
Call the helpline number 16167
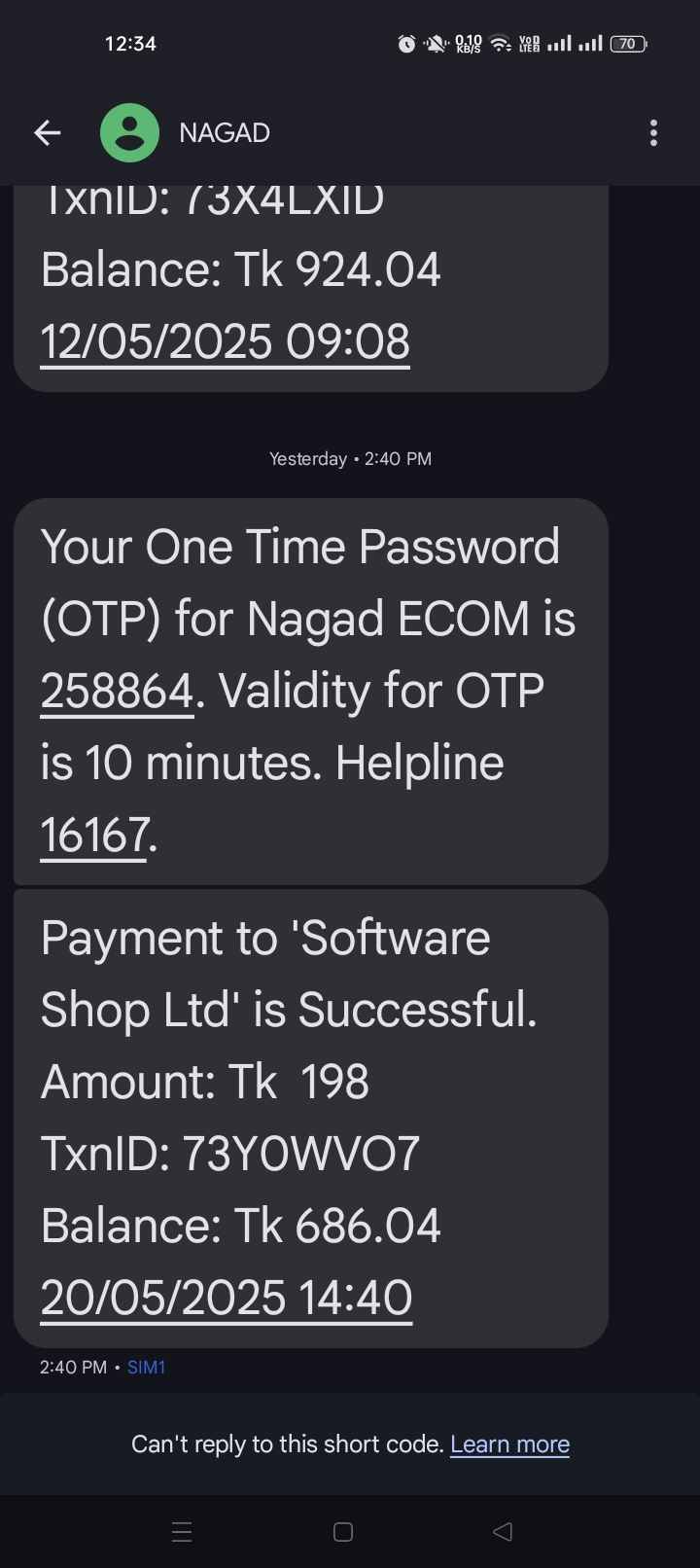point(94,836)
